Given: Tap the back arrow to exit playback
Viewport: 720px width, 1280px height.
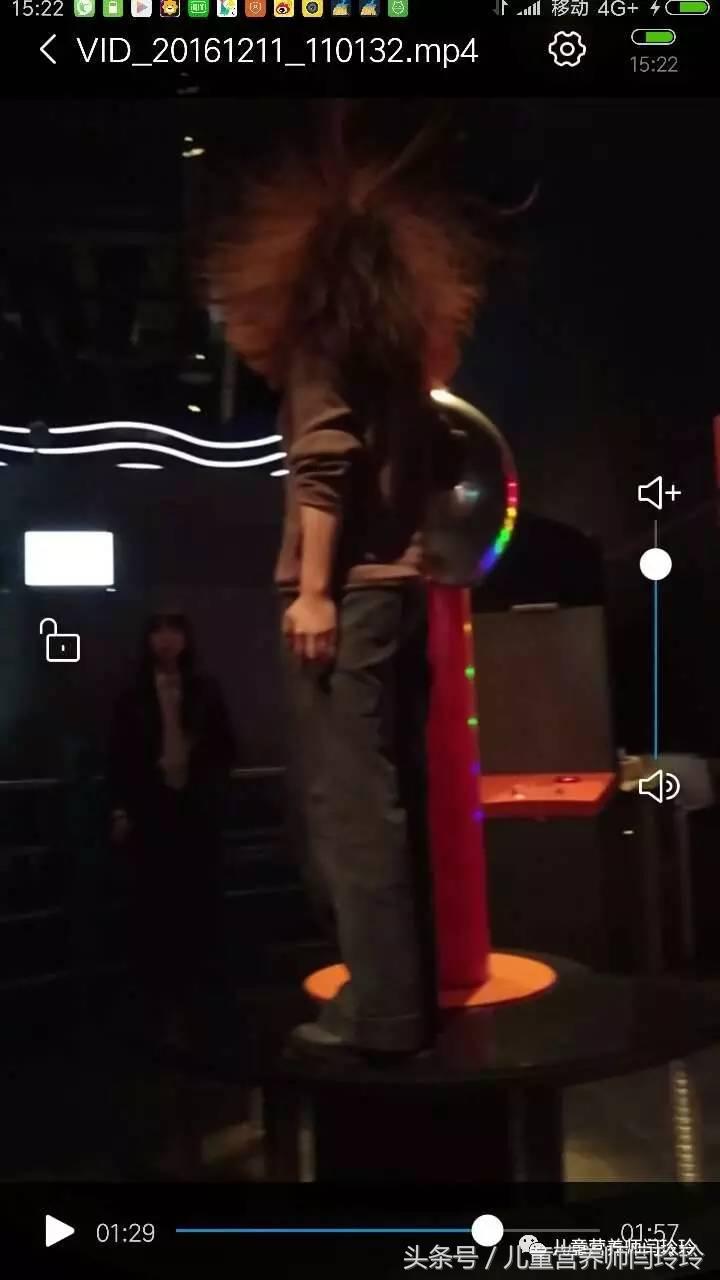Looking at the screenshot, I should pos(46,49).
